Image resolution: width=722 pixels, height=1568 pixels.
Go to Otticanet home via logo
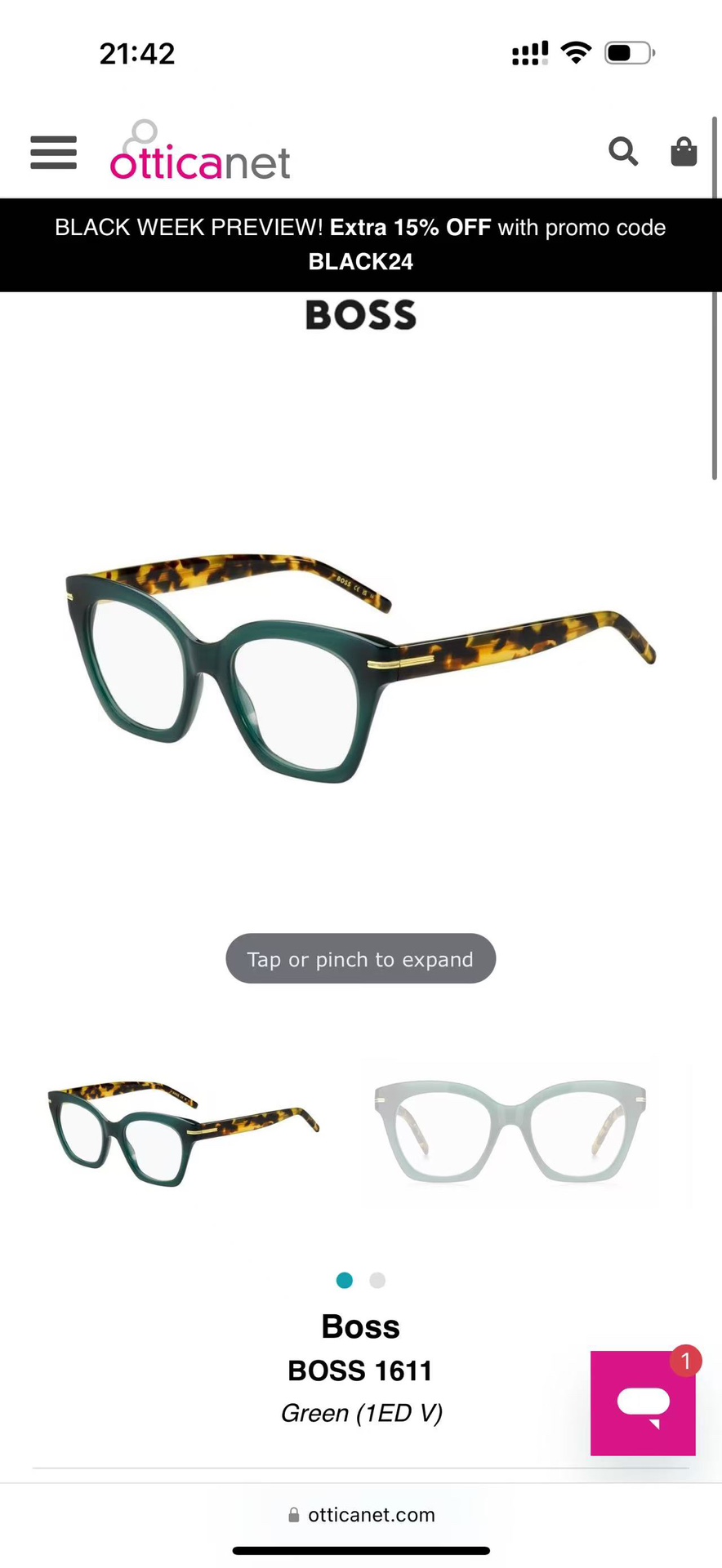pos(200,153)
